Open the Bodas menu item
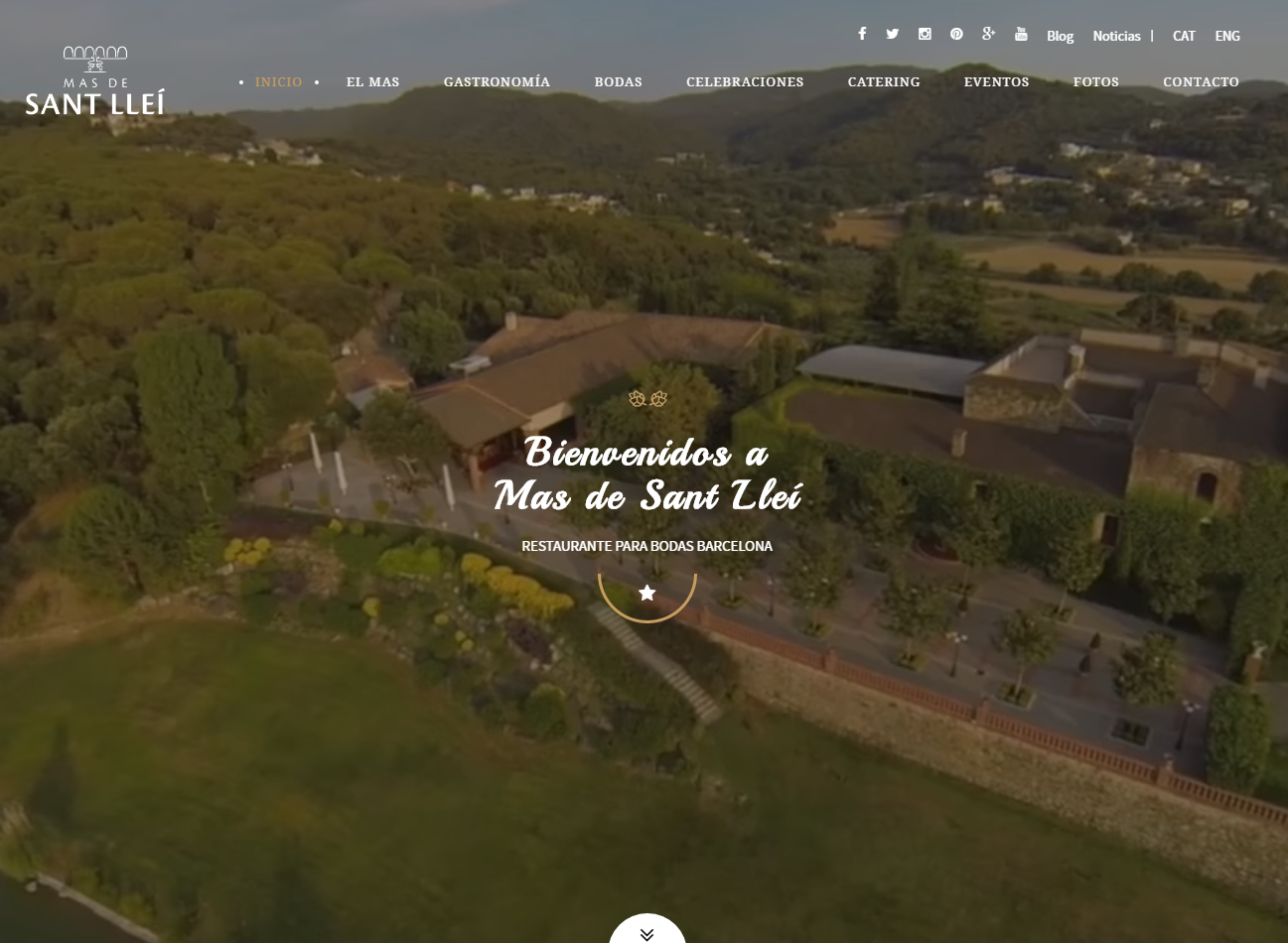Screen dimensions: 1288x943 tap(618, 82)
